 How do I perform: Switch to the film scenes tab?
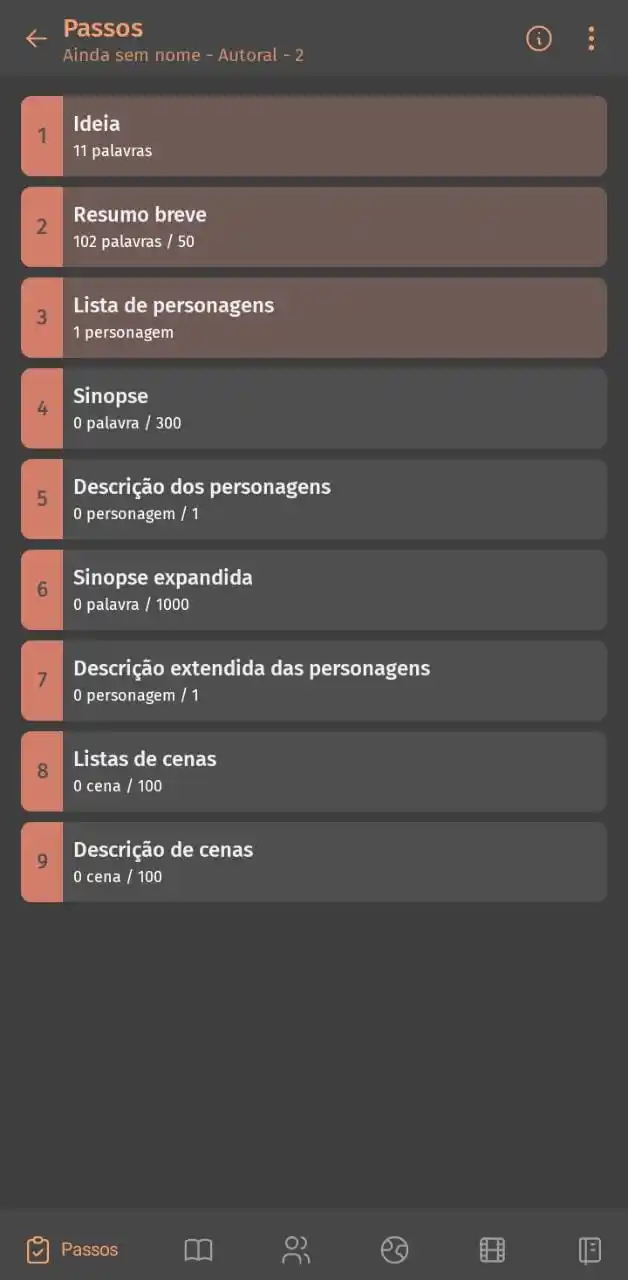(x=492, y=1250)
